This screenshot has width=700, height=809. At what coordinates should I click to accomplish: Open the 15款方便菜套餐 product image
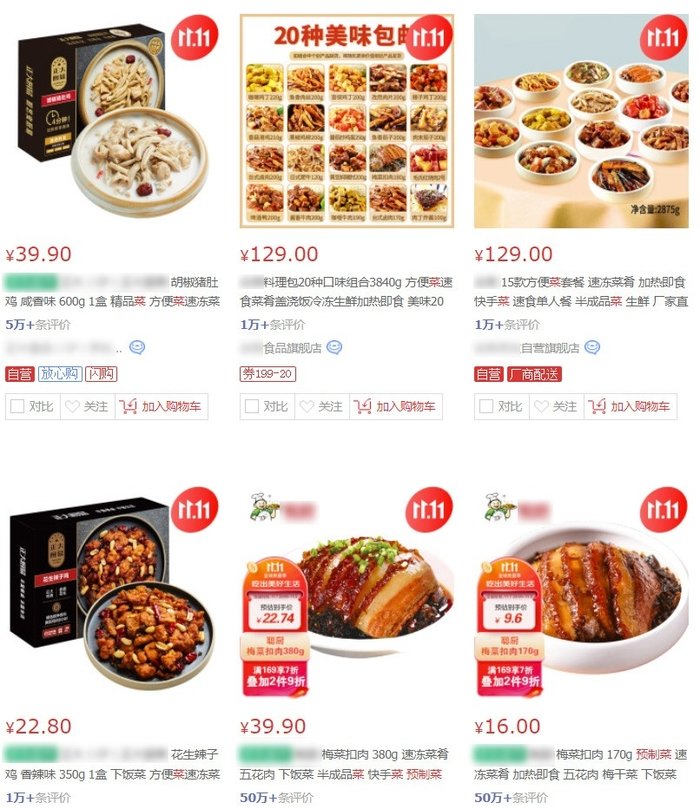[581, 121]
